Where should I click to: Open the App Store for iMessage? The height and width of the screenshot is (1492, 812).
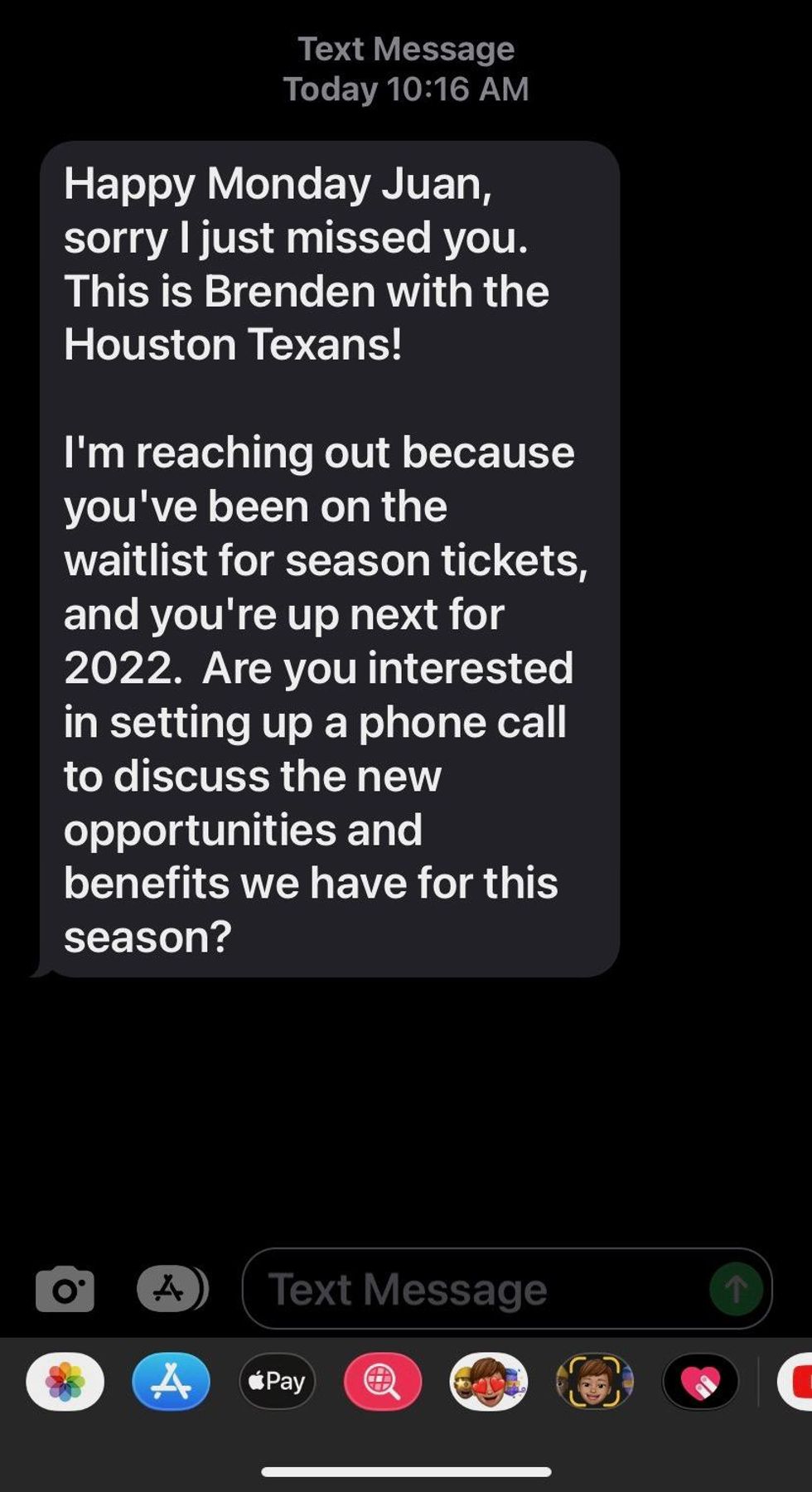click(x=171, y=1382)
